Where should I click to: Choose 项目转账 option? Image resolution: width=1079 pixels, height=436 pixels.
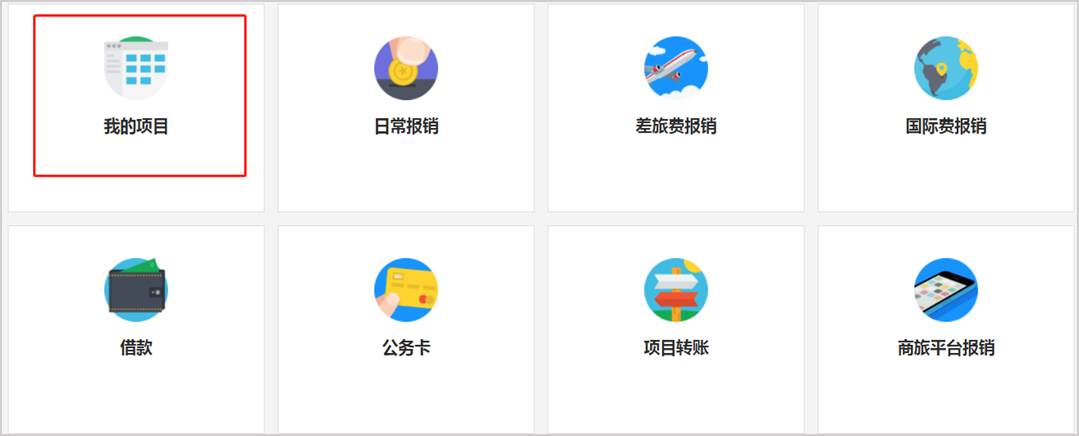pos(675,310)
